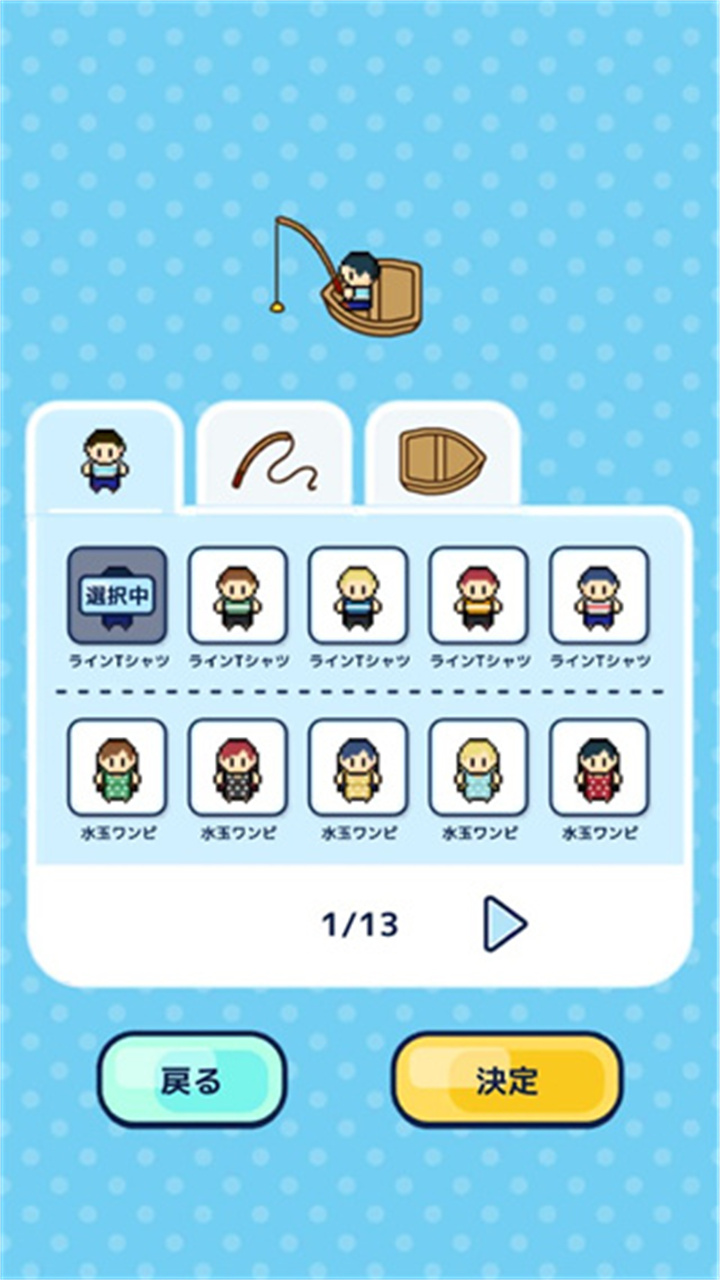Select the brown-haired boy in green striped shirt

[238, 595]
